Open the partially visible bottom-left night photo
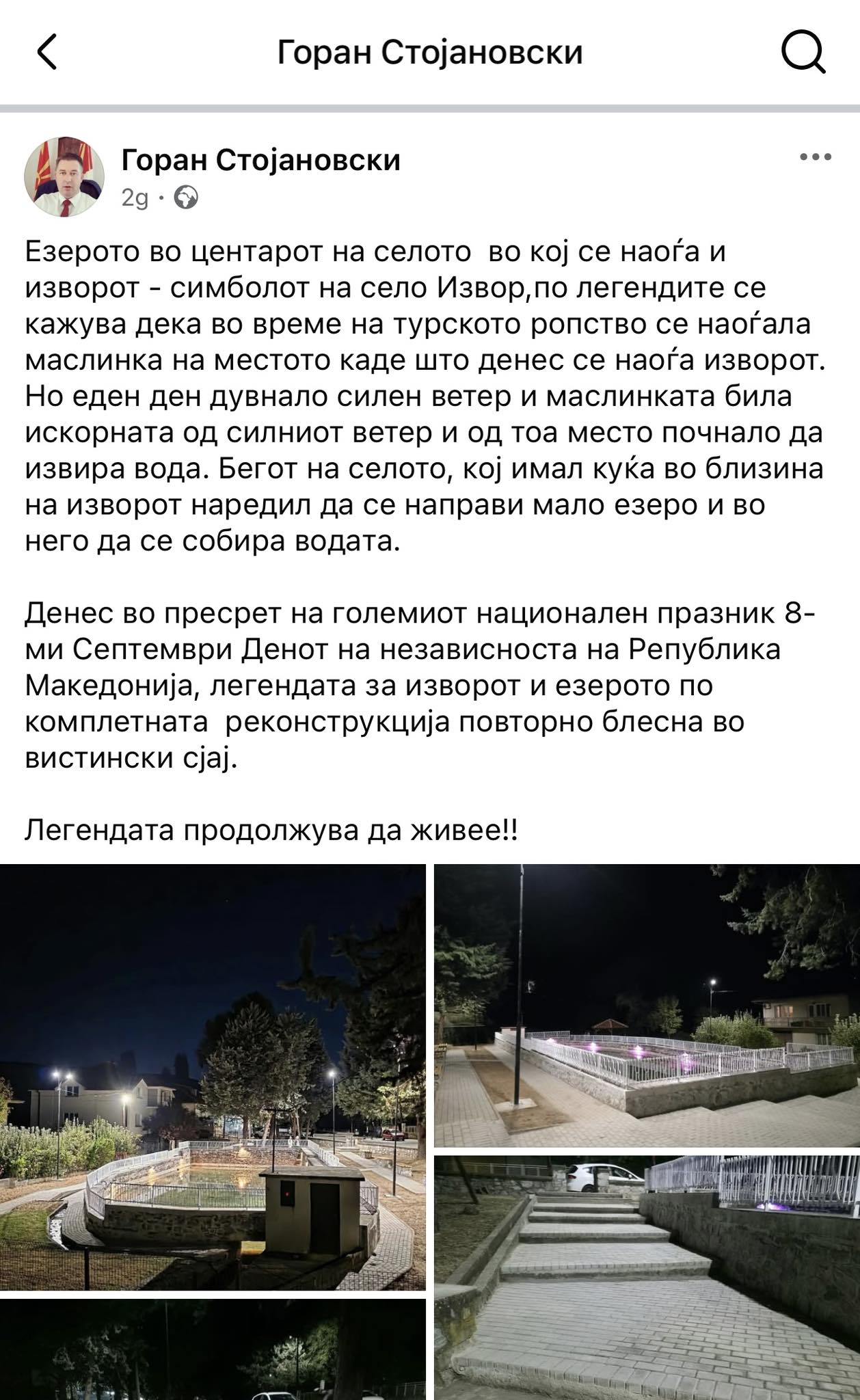 [x=213, y=1349]
